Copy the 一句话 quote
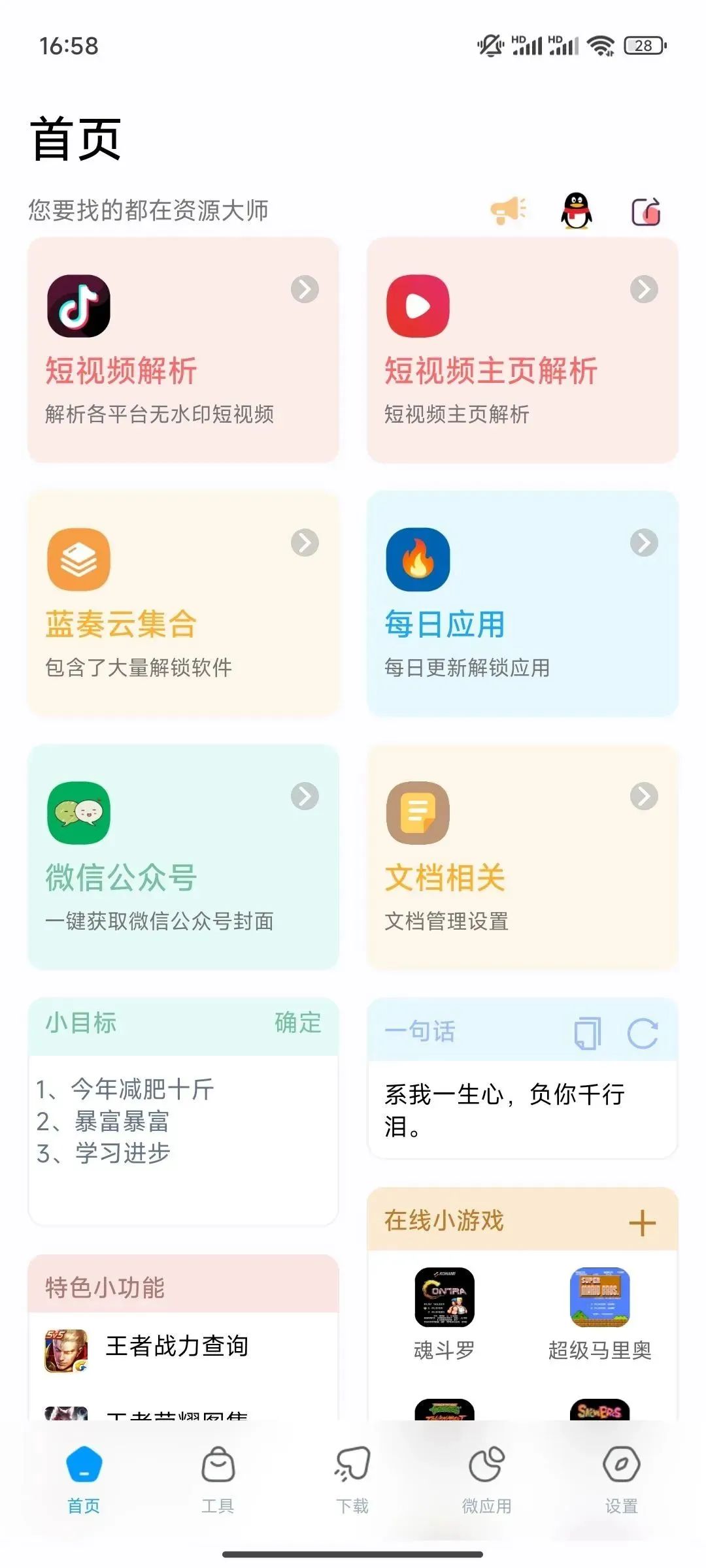Image resolution: width=706 pixels, height=1568 pixels. click(x=587, y=1033)
